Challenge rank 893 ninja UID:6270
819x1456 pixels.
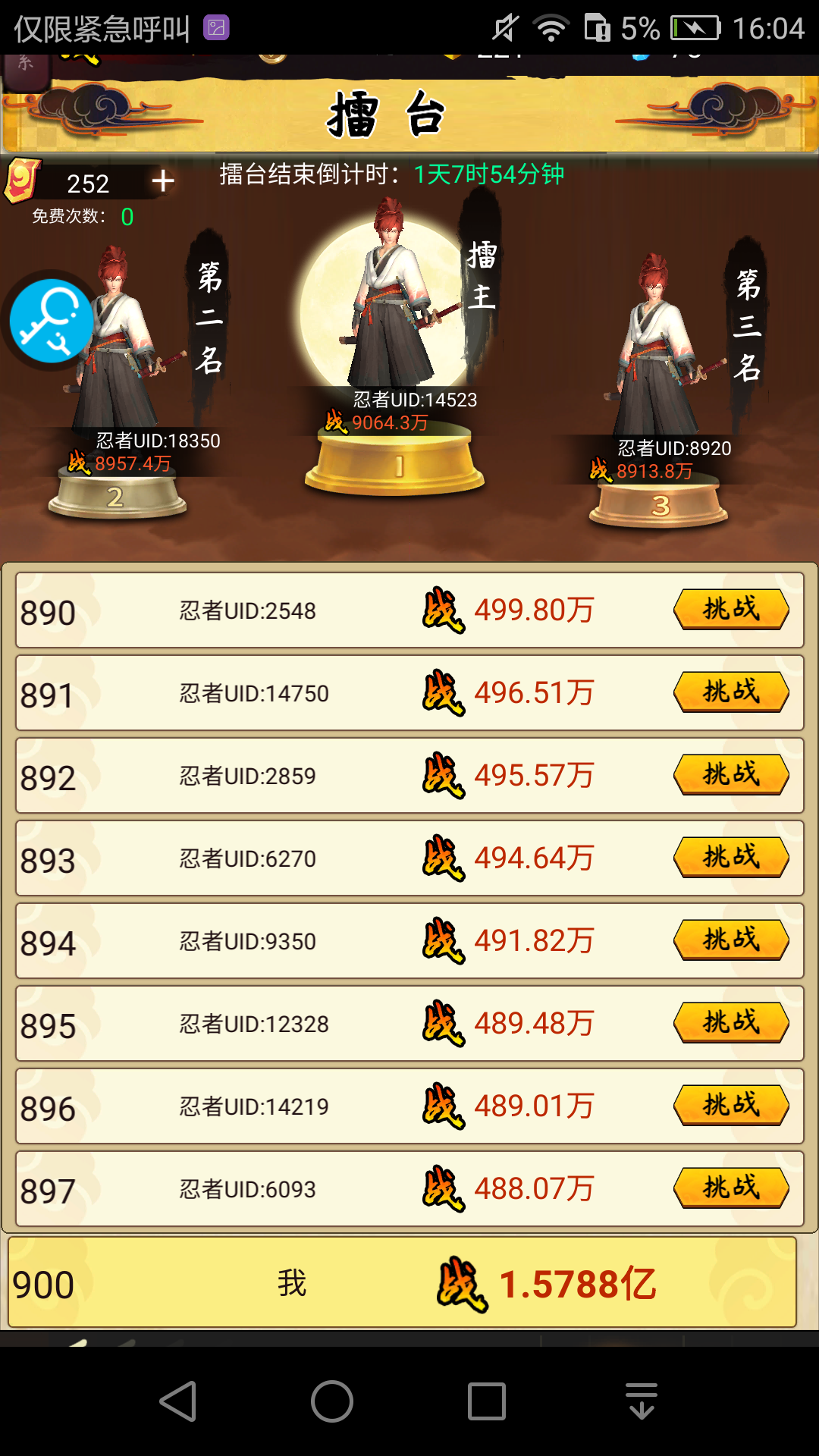point(731,858)
